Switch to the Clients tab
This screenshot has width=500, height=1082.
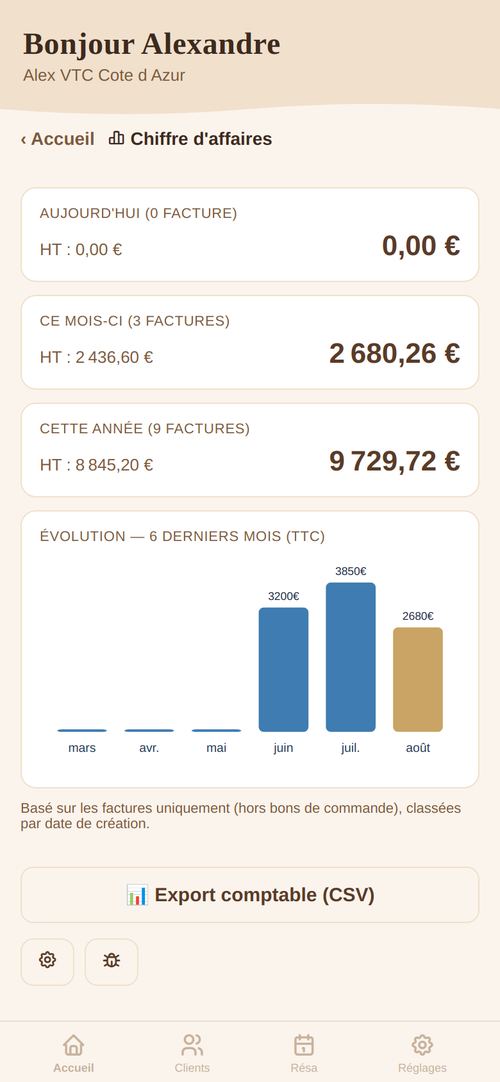pyautogui.click(x=192, y=1054)
